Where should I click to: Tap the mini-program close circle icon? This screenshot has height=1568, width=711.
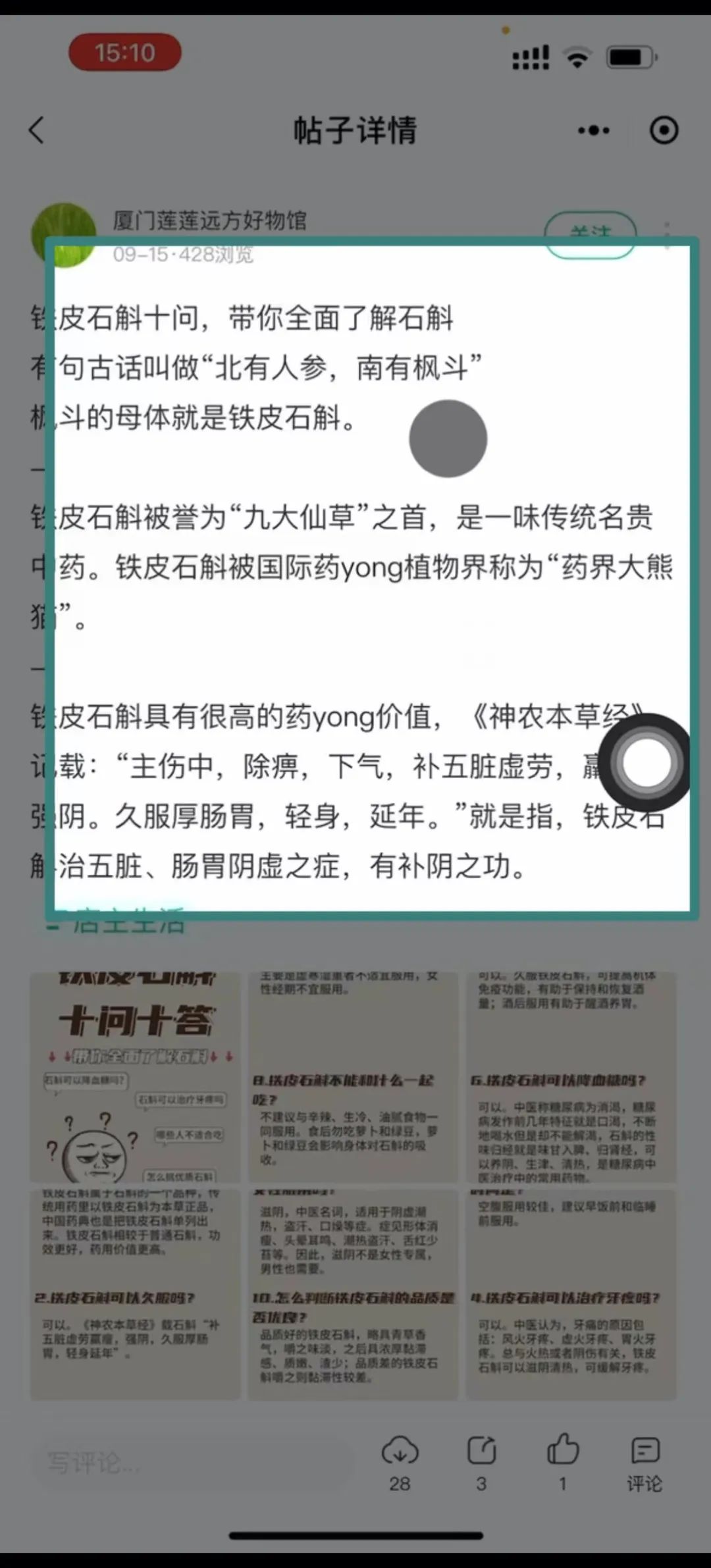click(x=663, y=130)
